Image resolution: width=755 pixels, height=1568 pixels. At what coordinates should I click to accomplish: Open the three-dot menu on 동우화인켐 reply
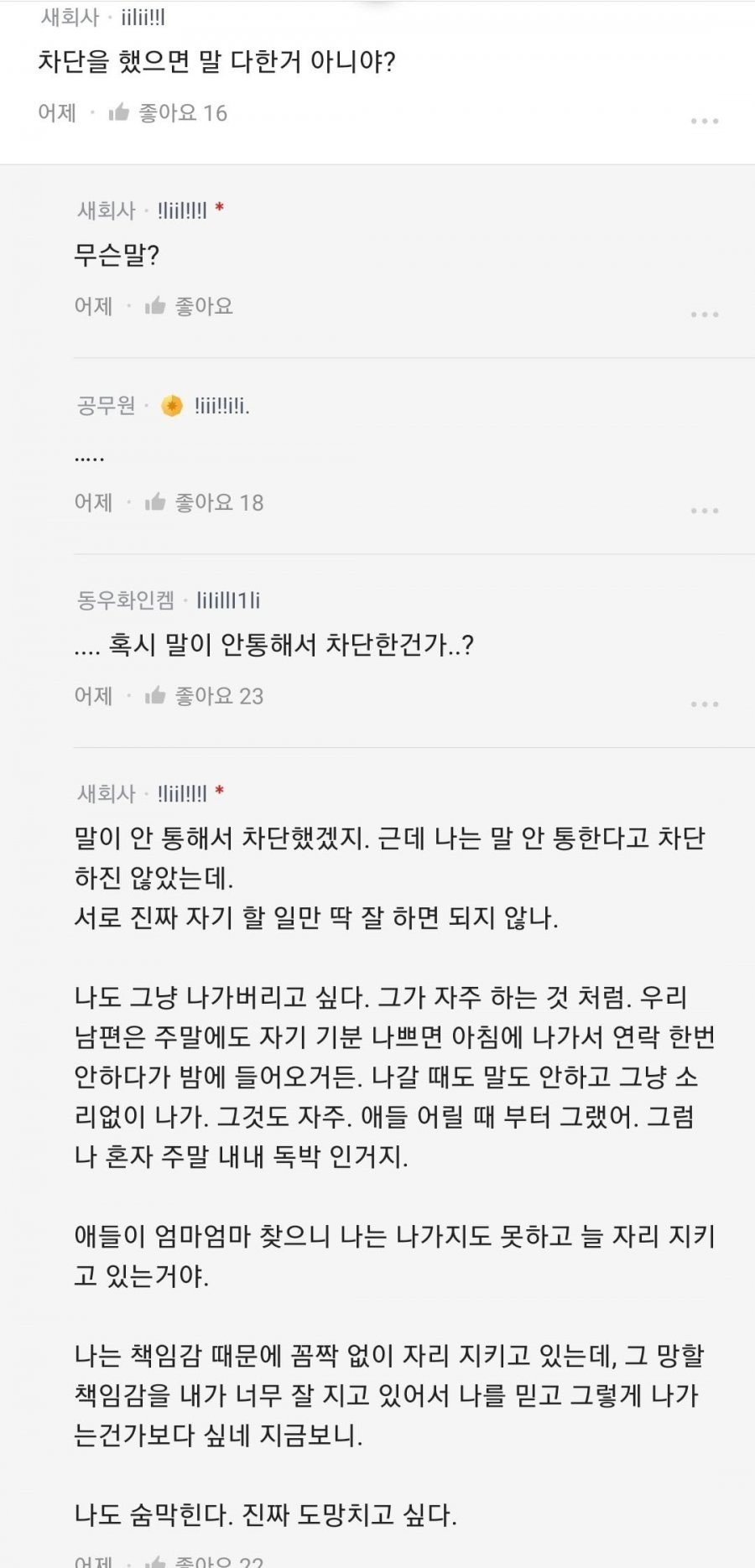(x=704, y=704)
